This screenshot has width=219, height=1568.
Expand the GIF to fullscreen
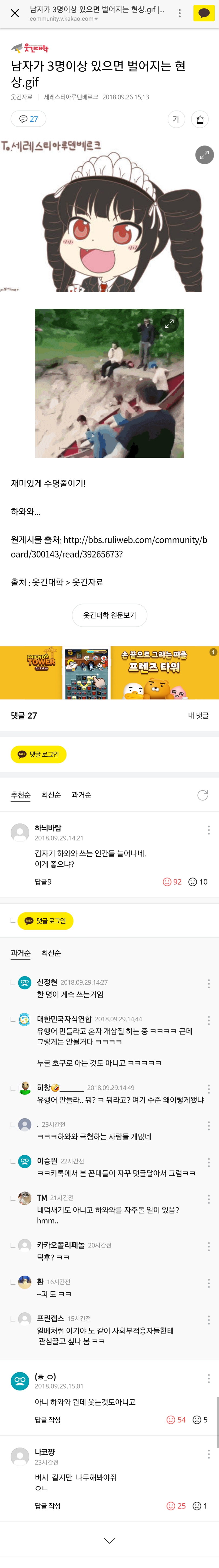(x=169, y=324)
